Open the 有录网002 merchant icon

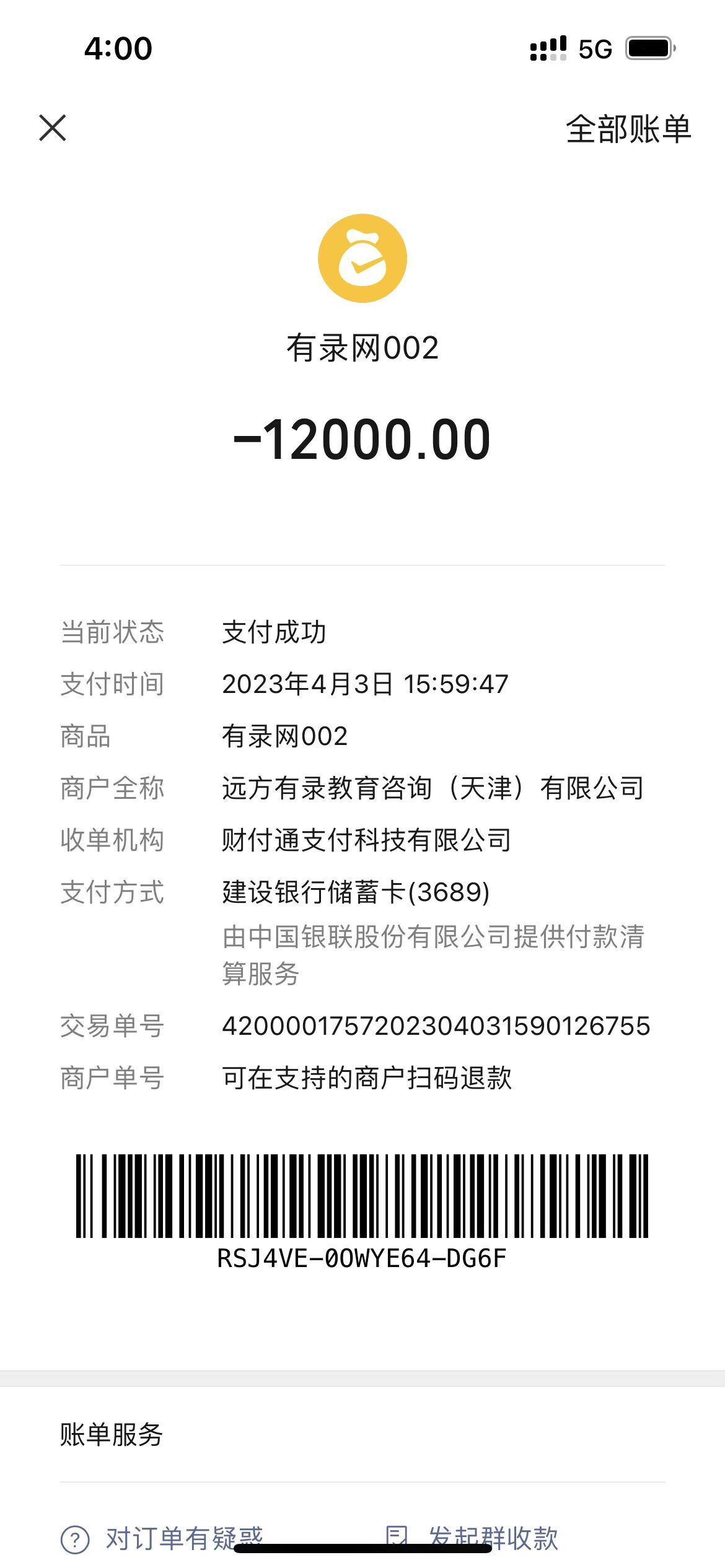[x=362, y=258]
